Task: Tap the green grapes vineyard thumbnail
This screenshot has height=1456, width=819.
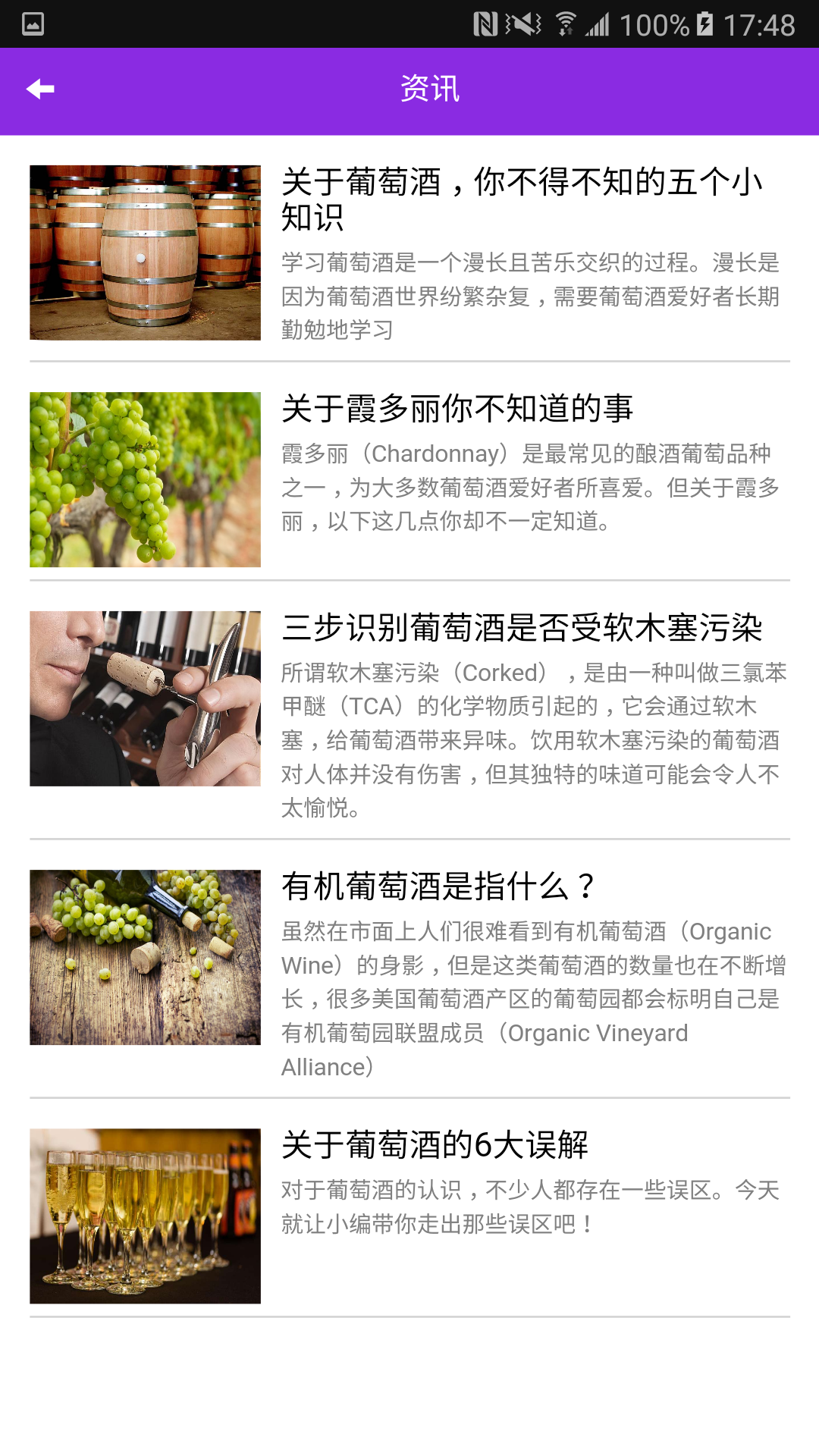Action: click(146, 478)
